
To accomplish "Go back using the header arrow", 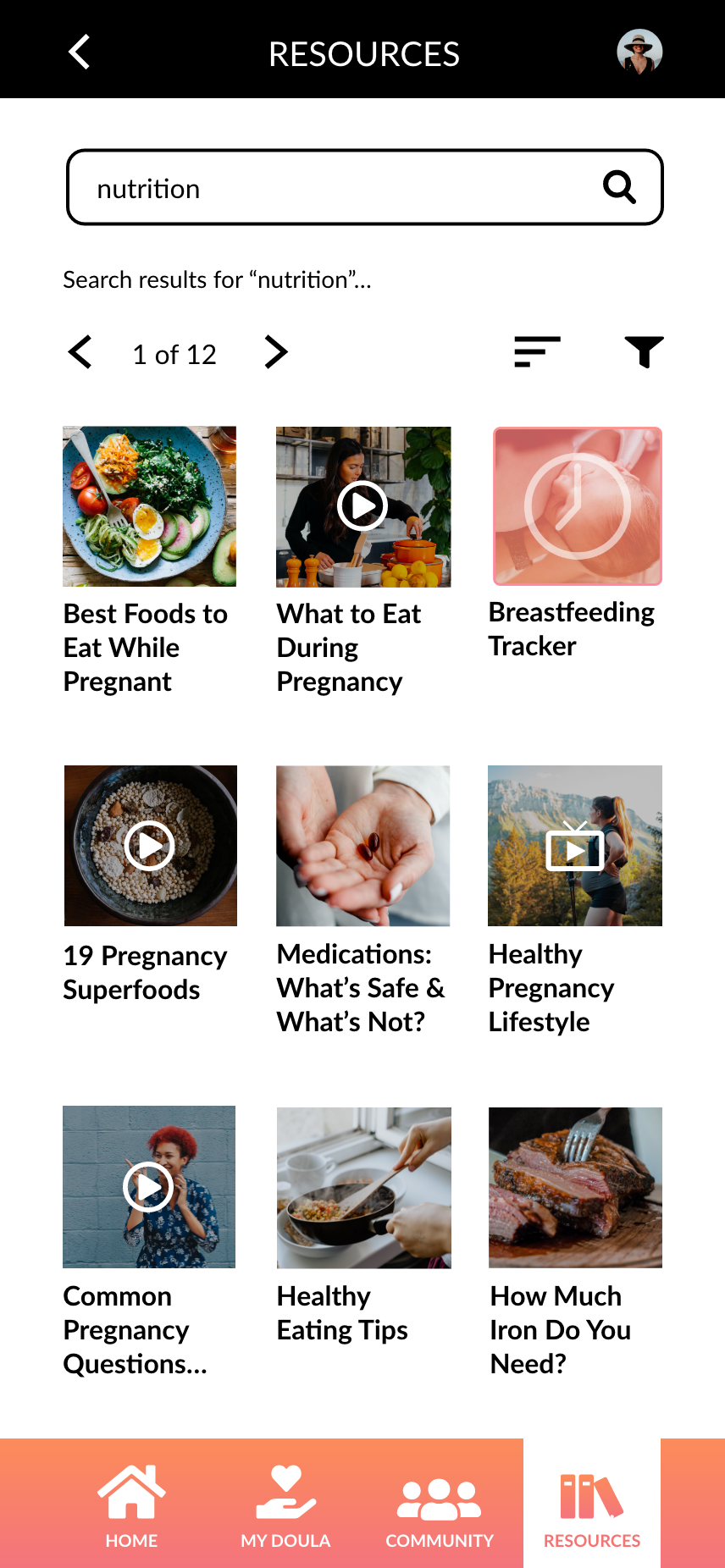I will [x=79, y=52].
